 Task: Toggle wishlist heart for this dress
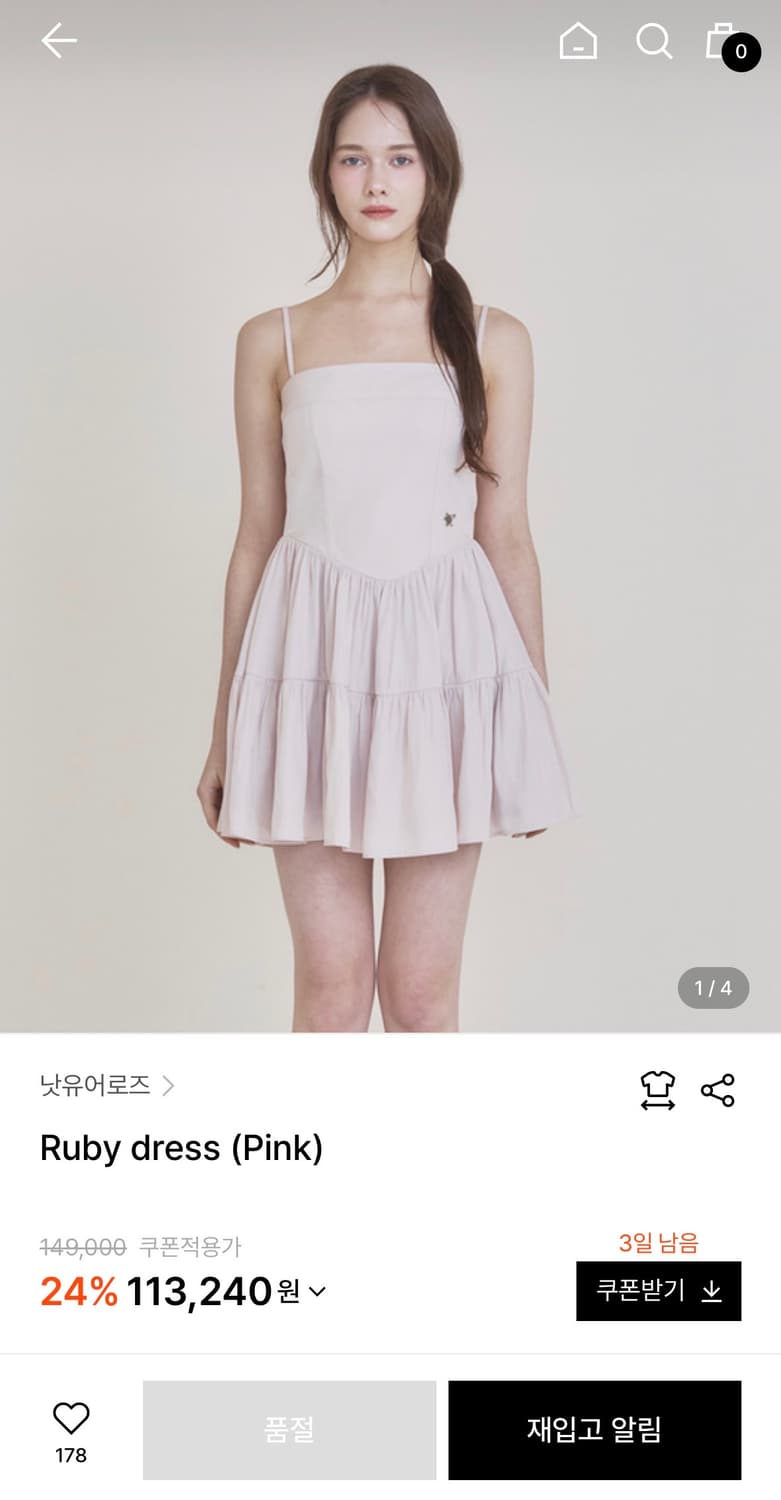tap(69, 1417)
